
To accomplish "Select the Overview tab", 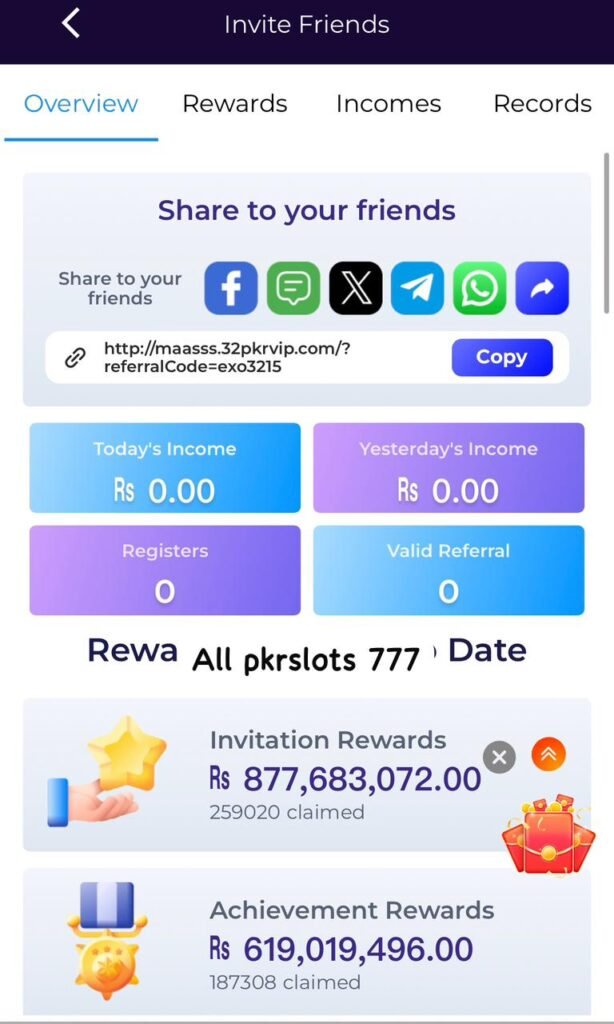I will (x=81, y=104).
